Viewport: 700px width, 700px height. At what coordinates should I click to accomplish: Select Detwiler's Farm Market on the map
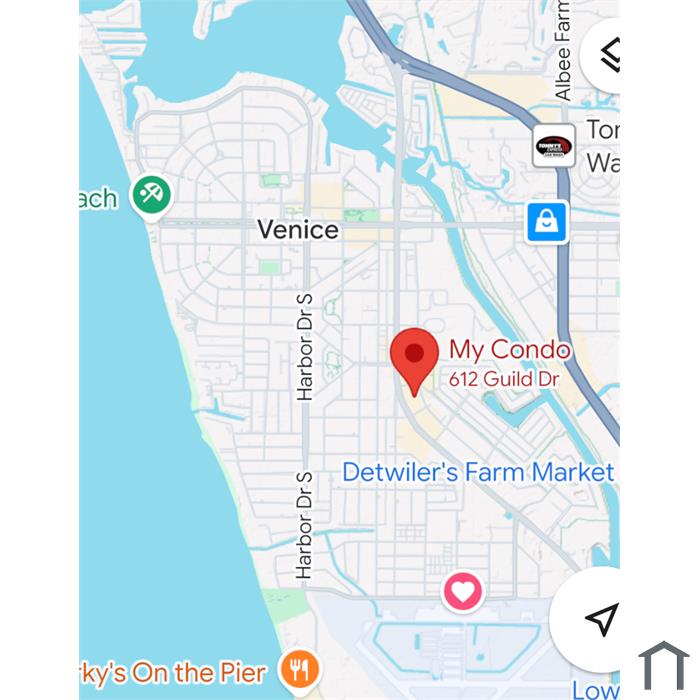point(478,472)
